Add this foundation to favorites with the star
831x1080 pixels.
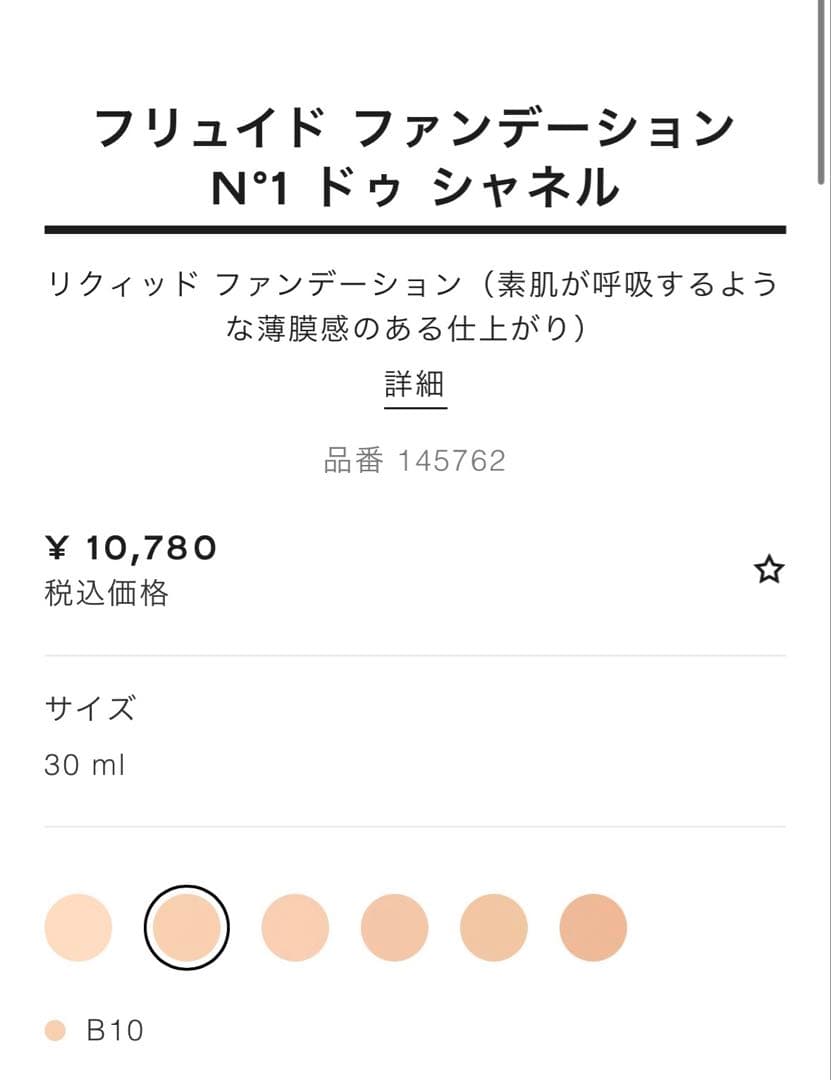point(768,570)
